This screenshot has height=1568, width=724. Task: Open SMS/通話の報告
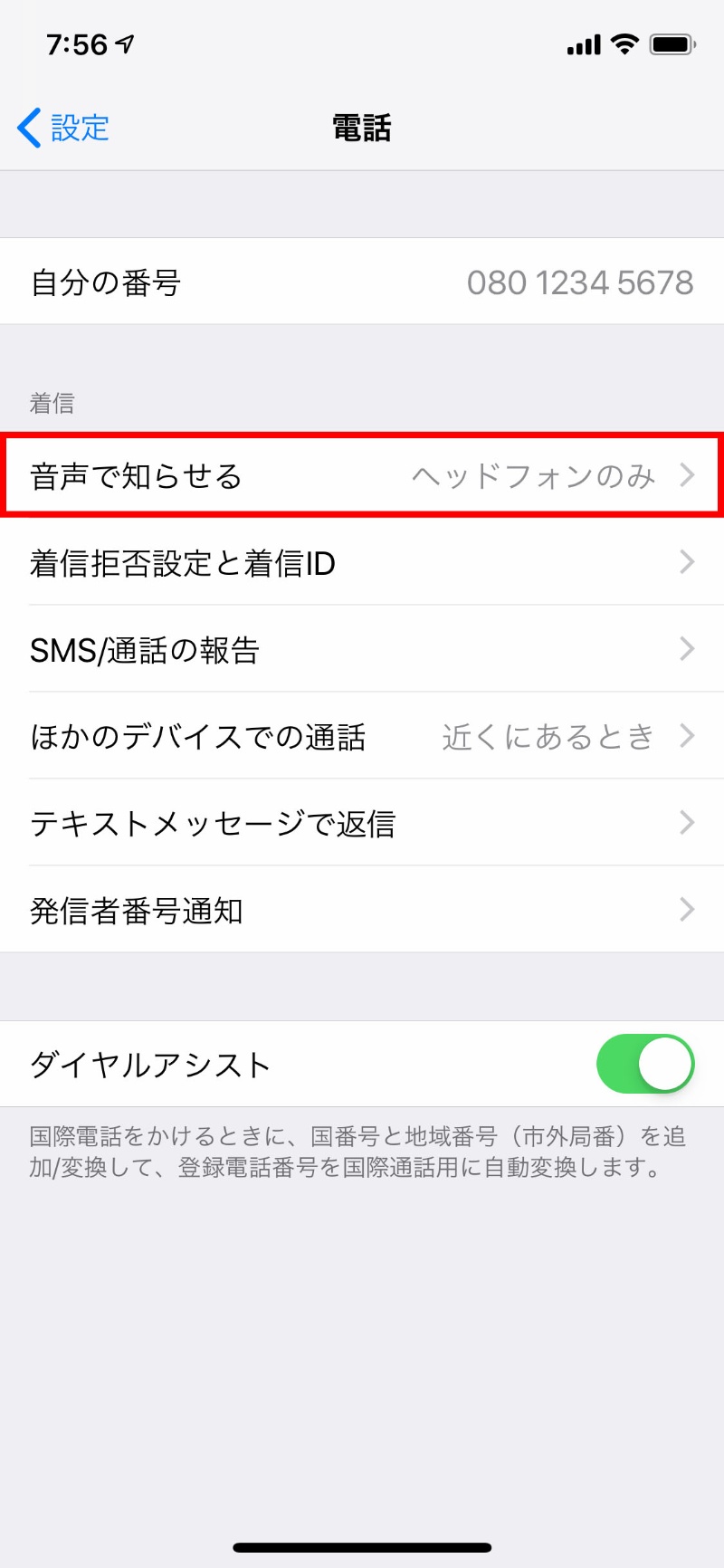point(362,650)
